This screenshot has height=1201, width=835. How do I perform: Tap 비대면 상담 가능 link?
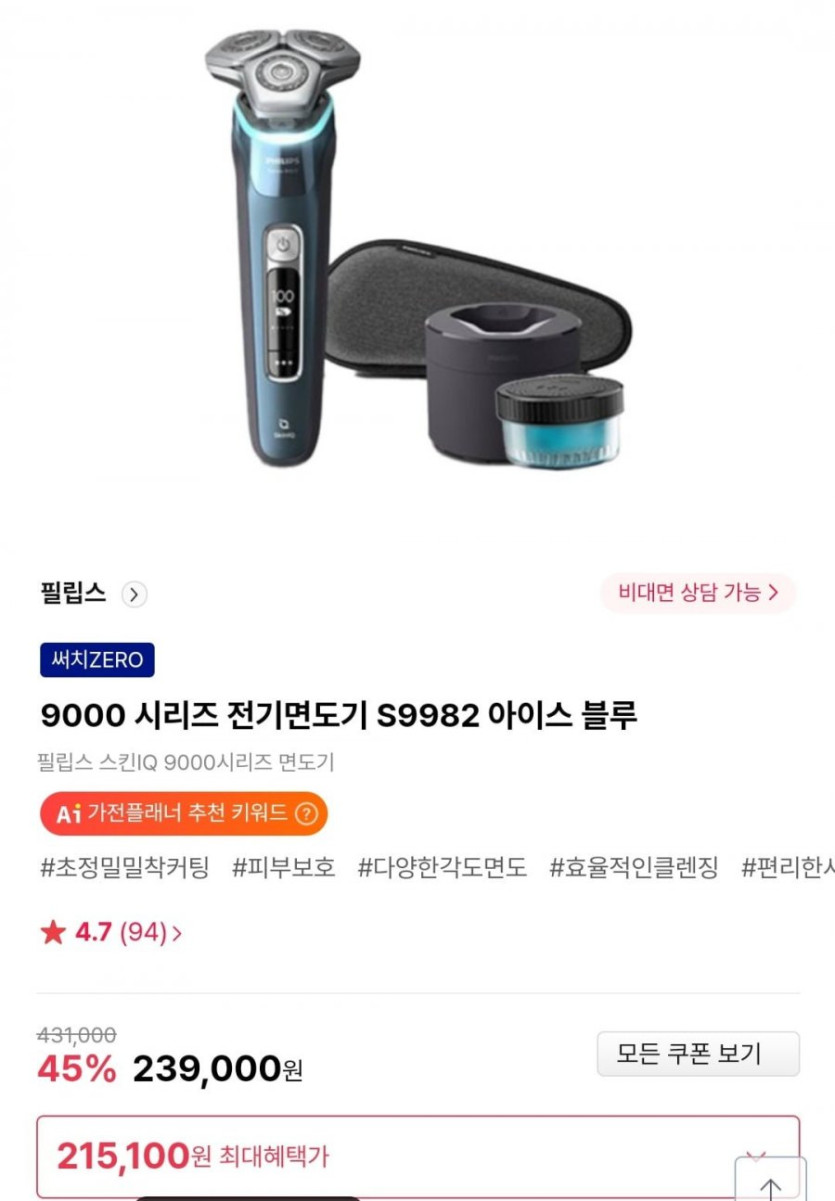pyautogui.click(x=697, y=593)
